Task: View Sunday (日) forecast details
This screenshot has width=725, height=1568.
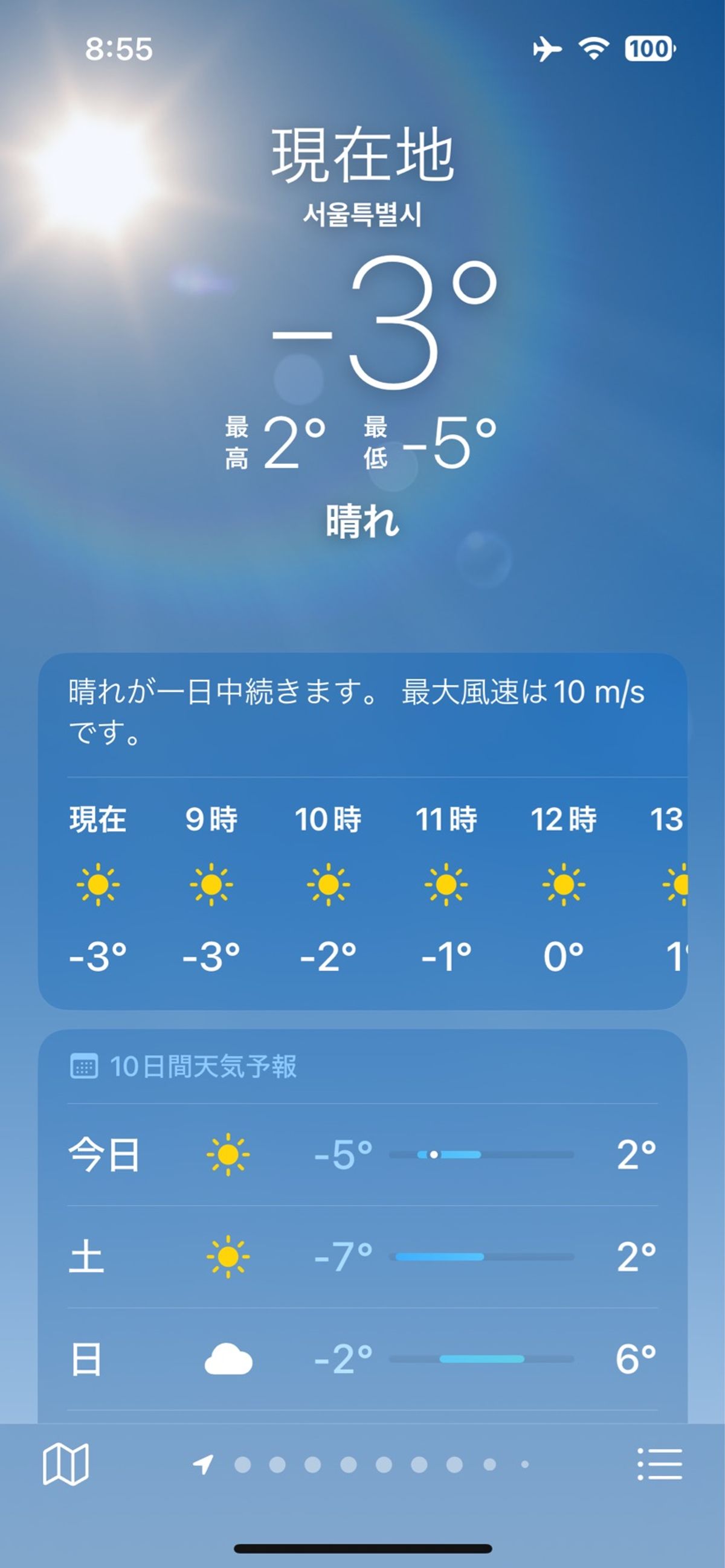Action: tap(362, 1359)
